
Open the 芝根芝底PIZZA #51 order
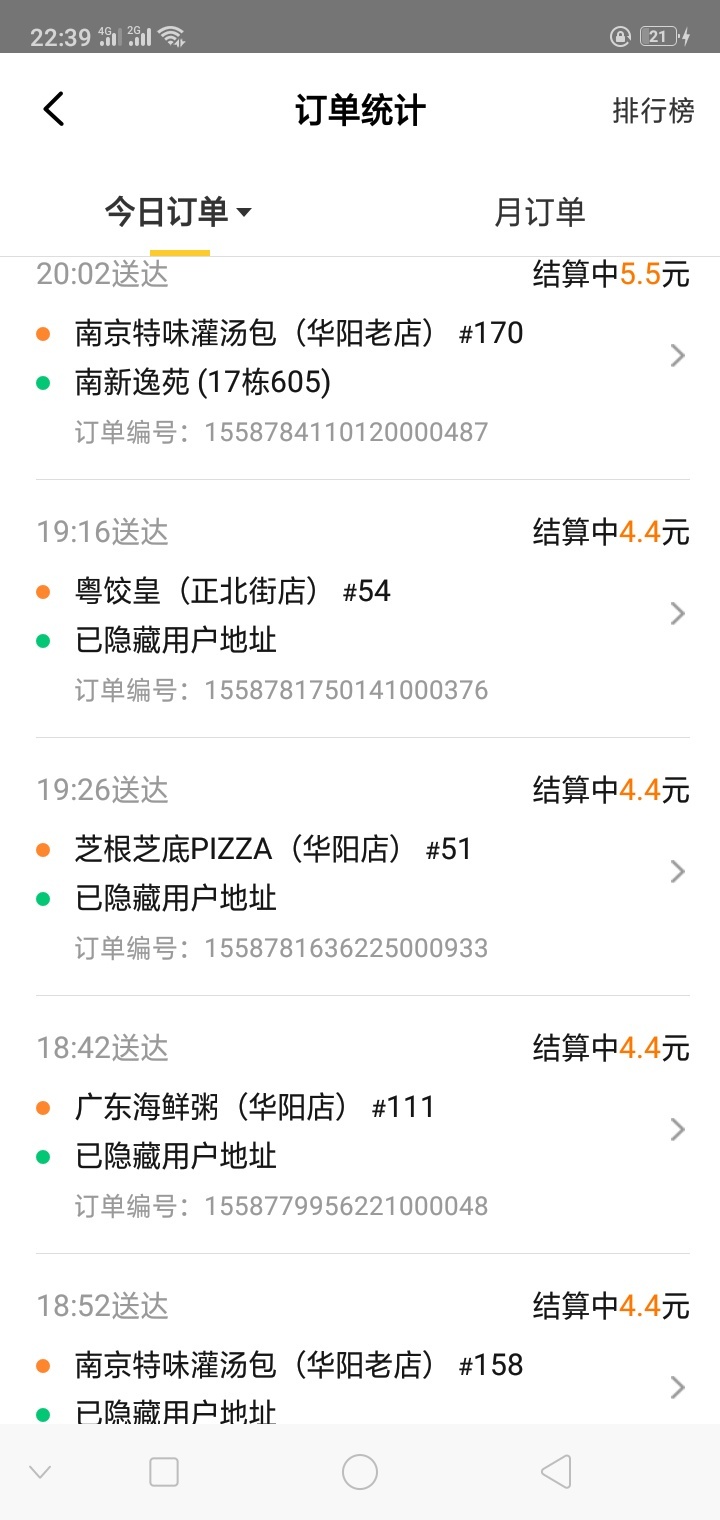[362, 867]
